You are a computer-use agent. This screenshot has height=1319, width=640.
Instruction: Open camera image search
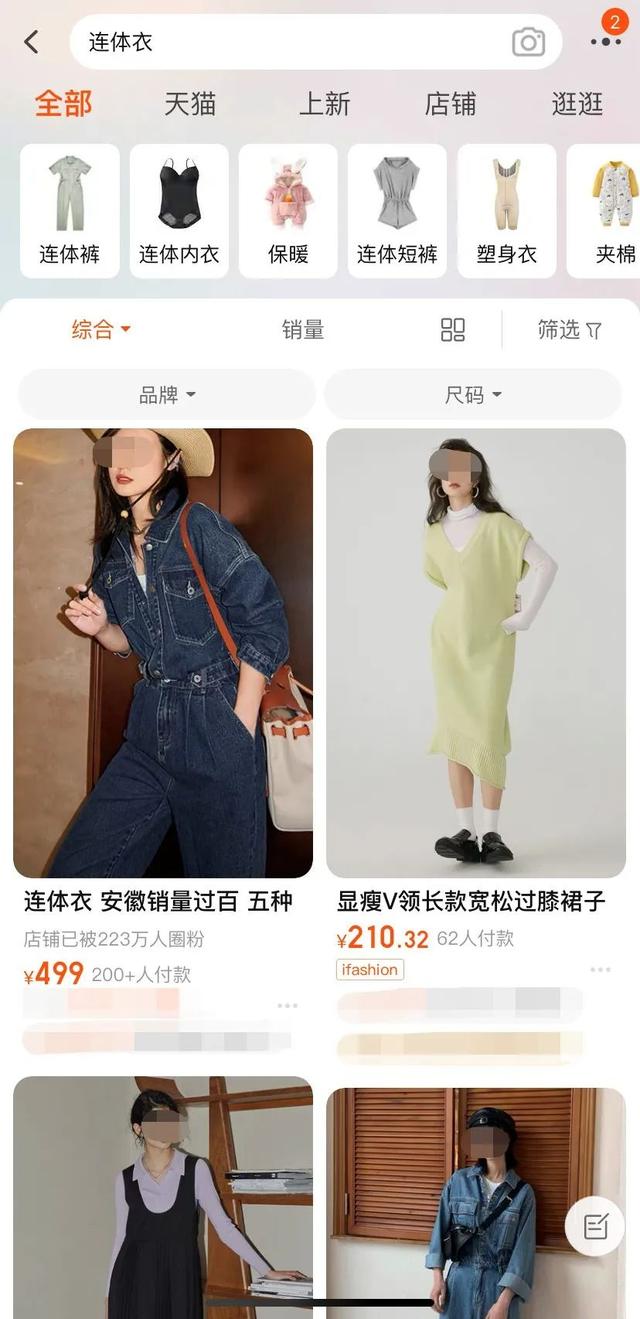(528, 42)
